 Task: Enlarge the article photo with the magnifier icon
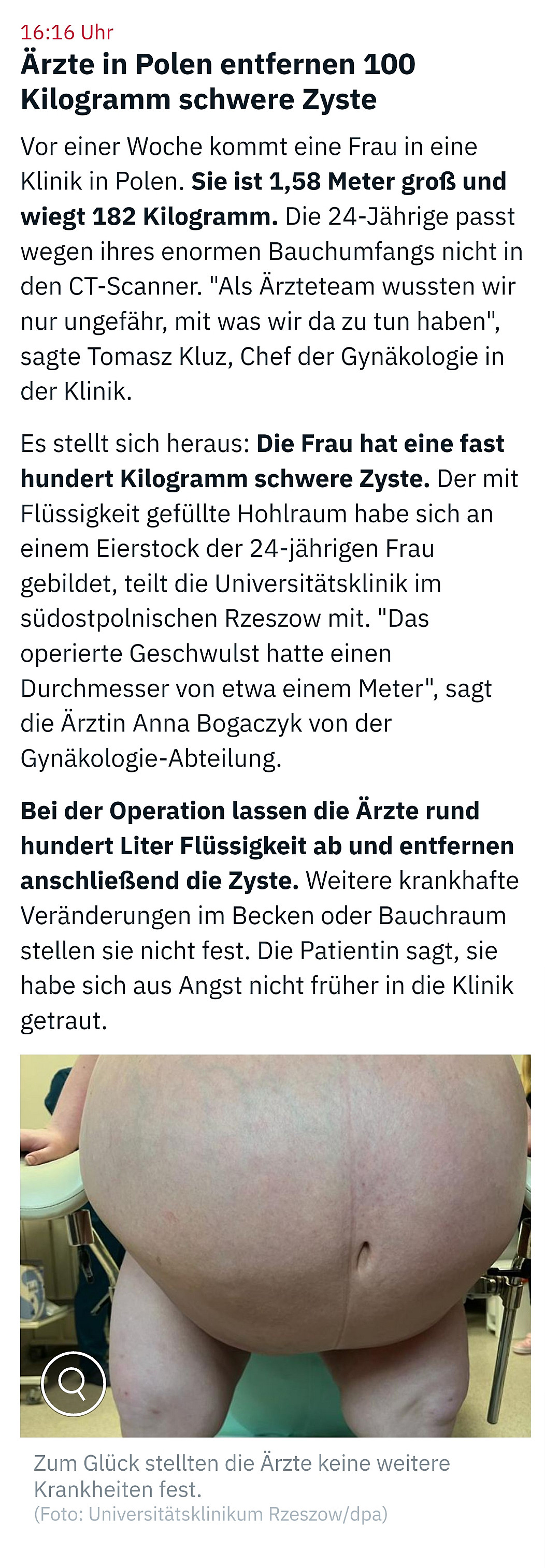point(73,1383)
